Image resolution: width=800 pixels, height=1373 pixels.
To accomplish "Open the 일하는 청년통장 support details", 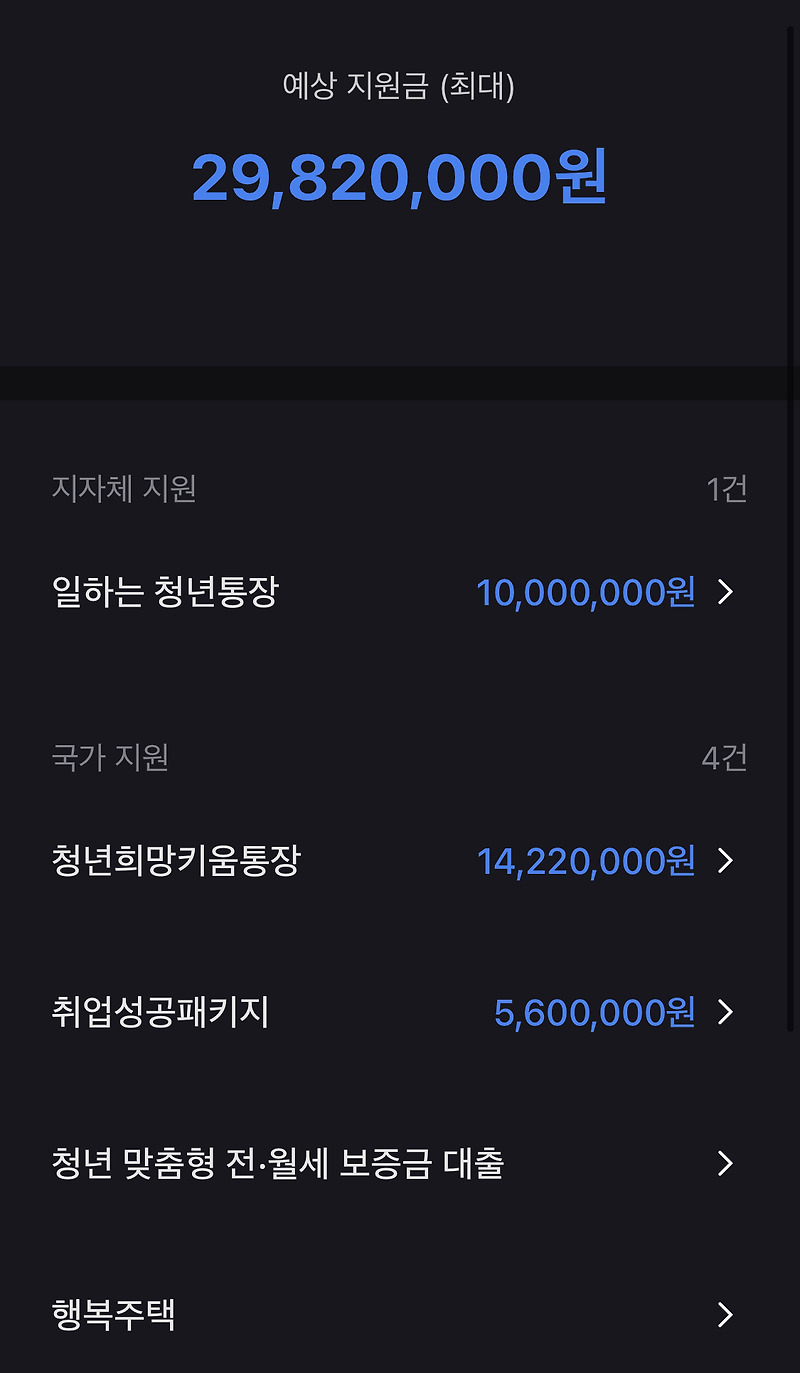I will [398, 592].
